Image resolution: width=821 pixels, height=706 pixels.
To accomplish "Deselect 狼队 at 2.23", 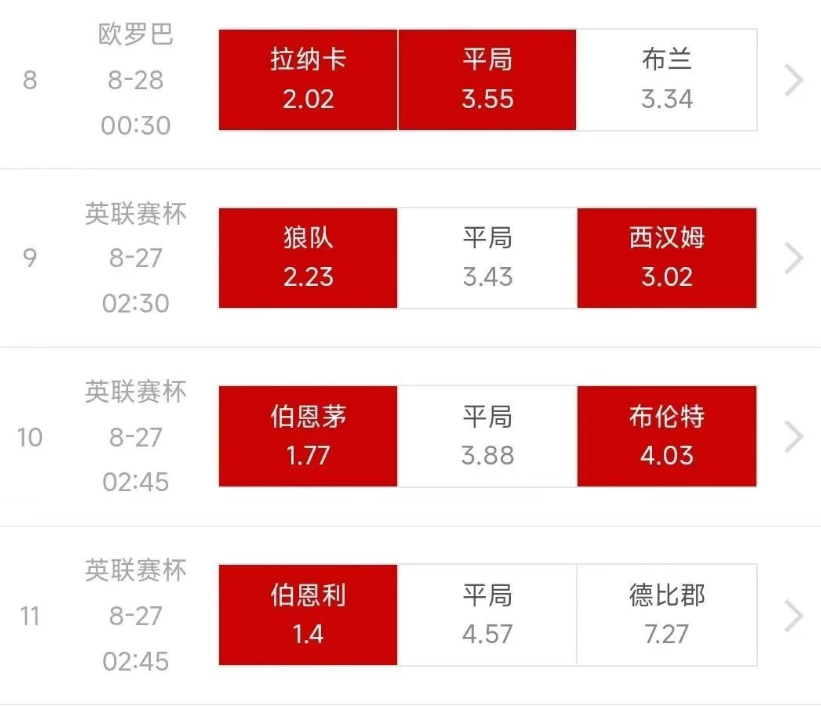I will [x=308, y=258].
